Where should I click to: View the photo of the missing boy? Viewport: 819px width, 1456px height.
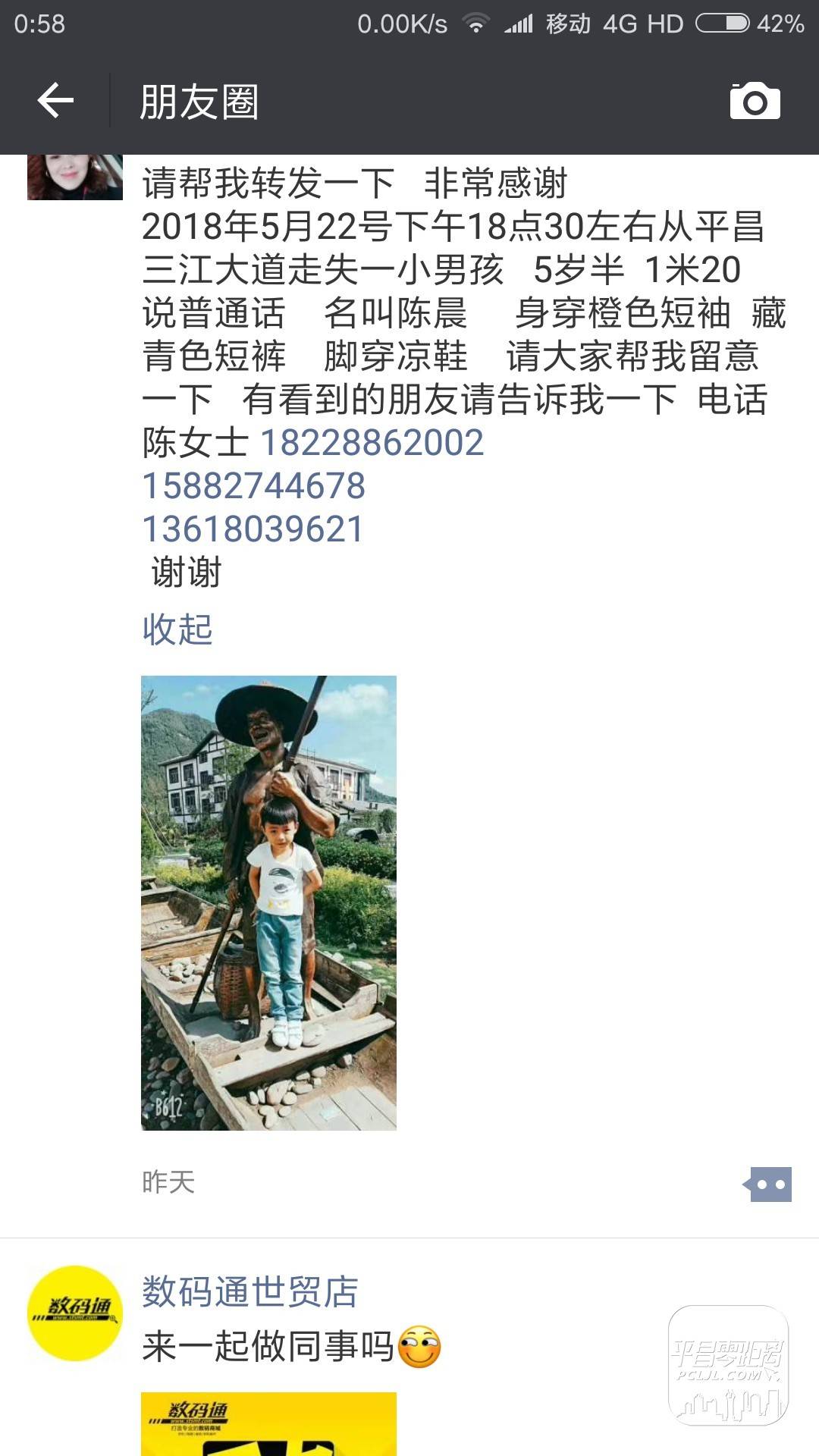[x=268, y=902]
